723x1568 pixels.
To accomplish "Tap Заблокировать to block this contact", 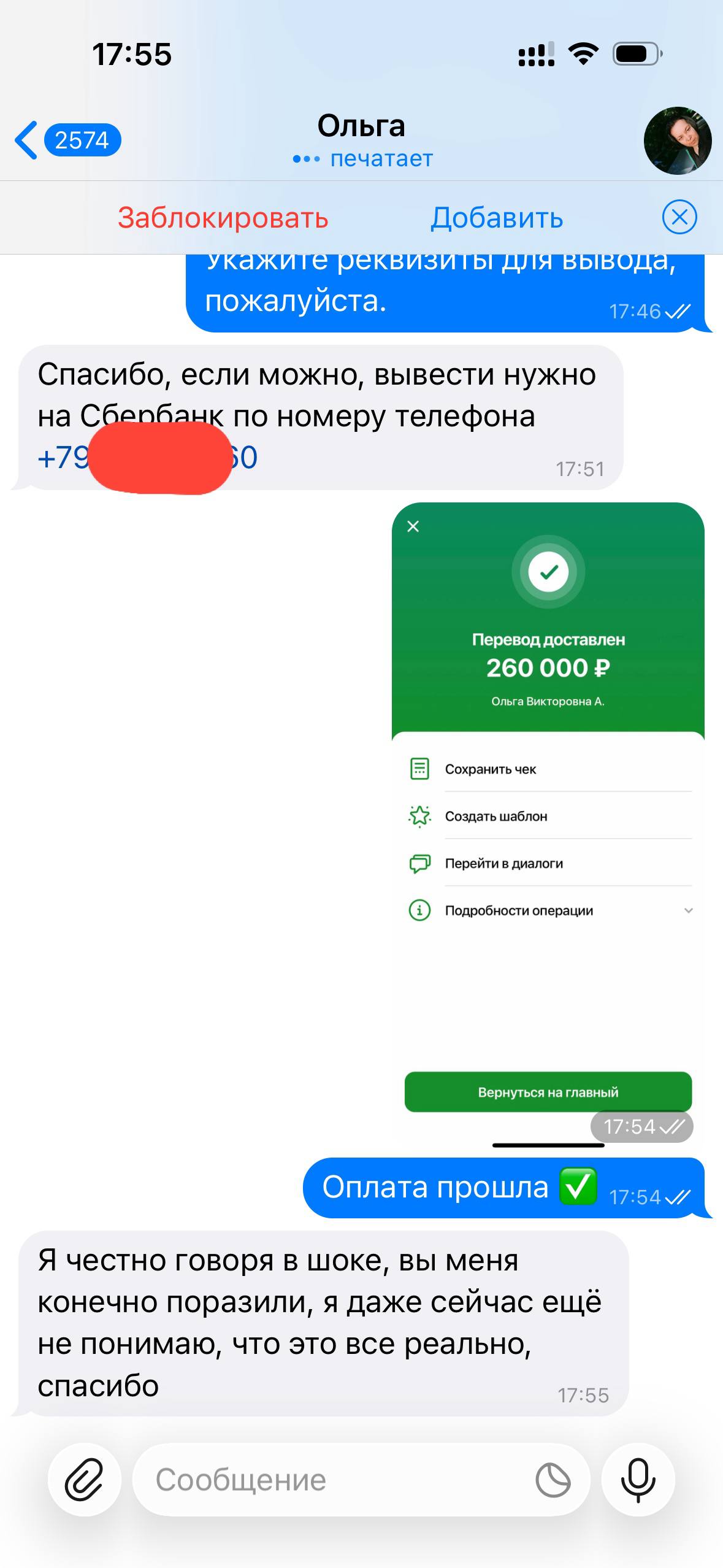I will (223, 218).
